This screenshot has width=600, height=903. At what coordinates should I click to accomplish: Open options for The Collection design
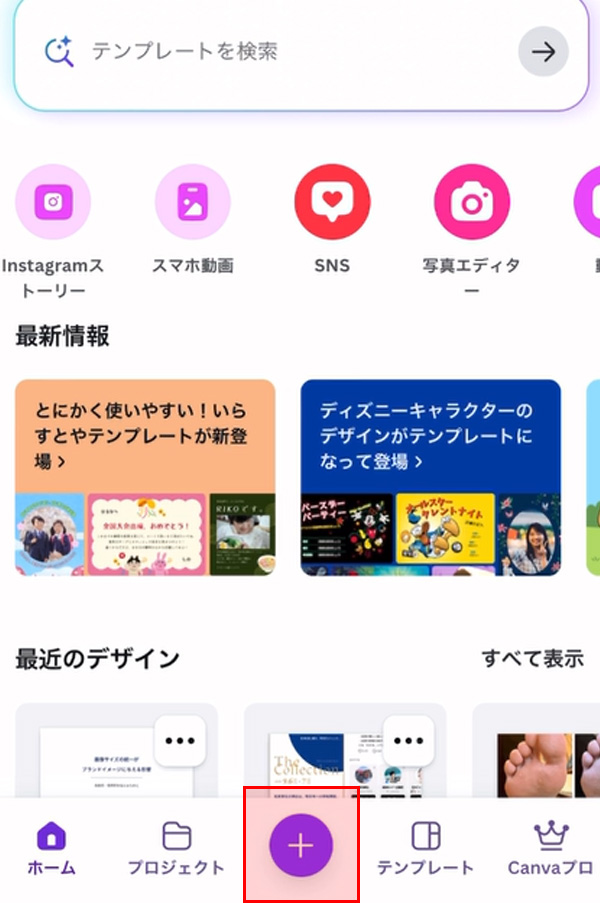(x=408, y=741)
